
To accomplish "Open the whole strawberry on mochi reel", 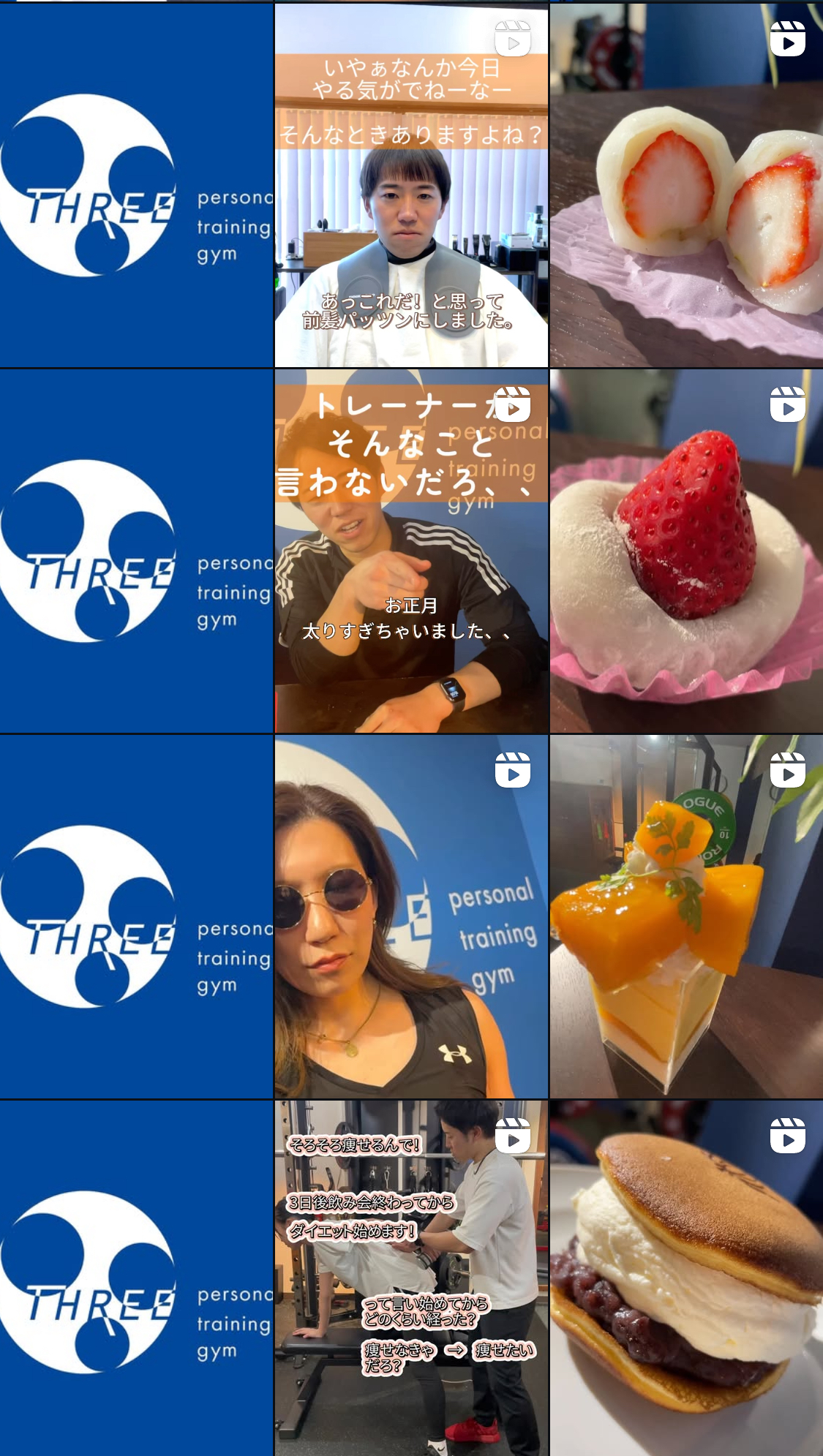I will (686, 551).
